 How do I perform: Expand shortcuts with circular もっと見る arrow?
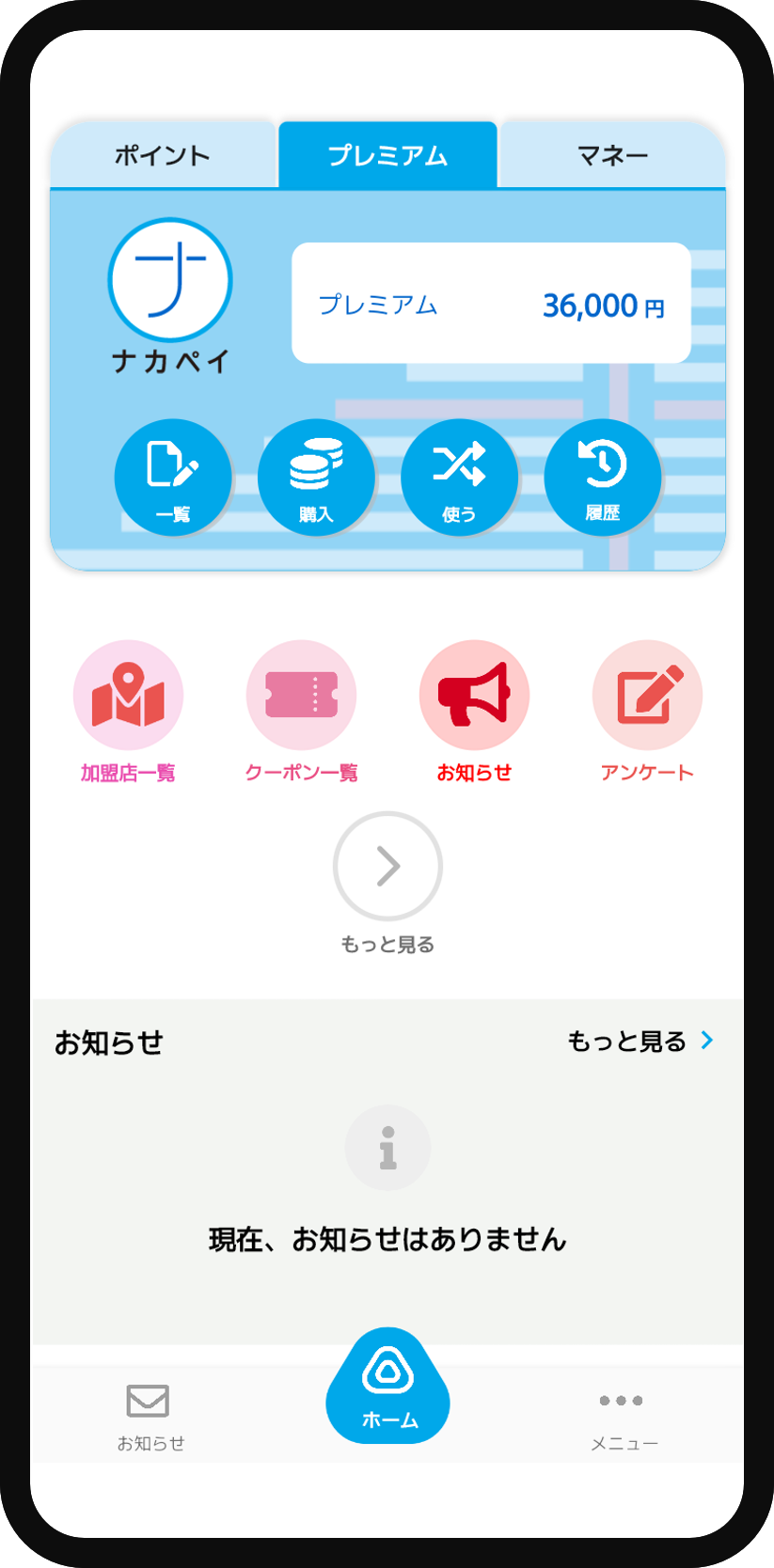pyautogui.click(x=387, y=866)
